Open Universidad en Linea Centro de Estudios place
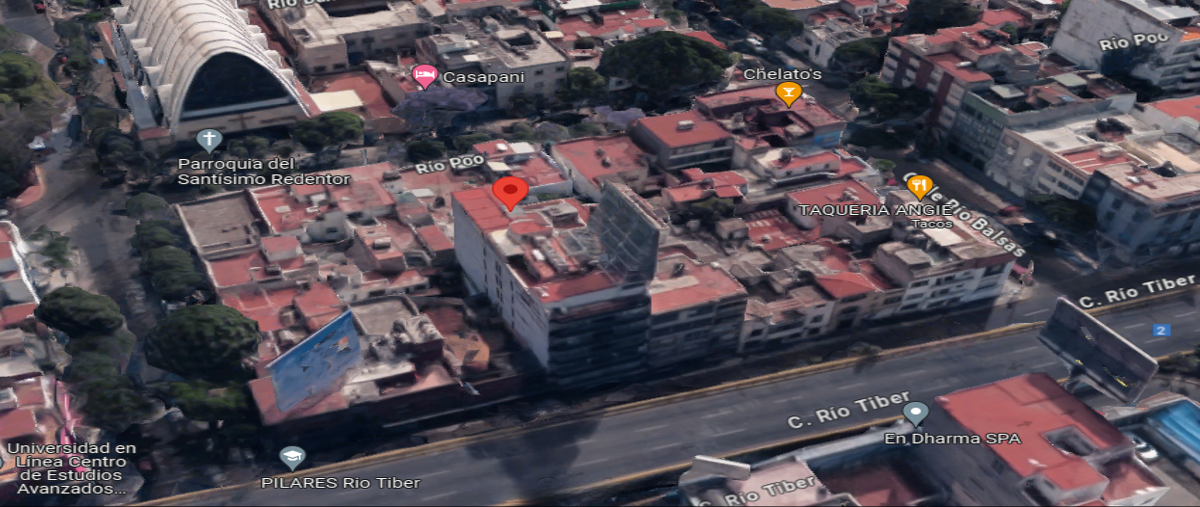 coord(70,468)
